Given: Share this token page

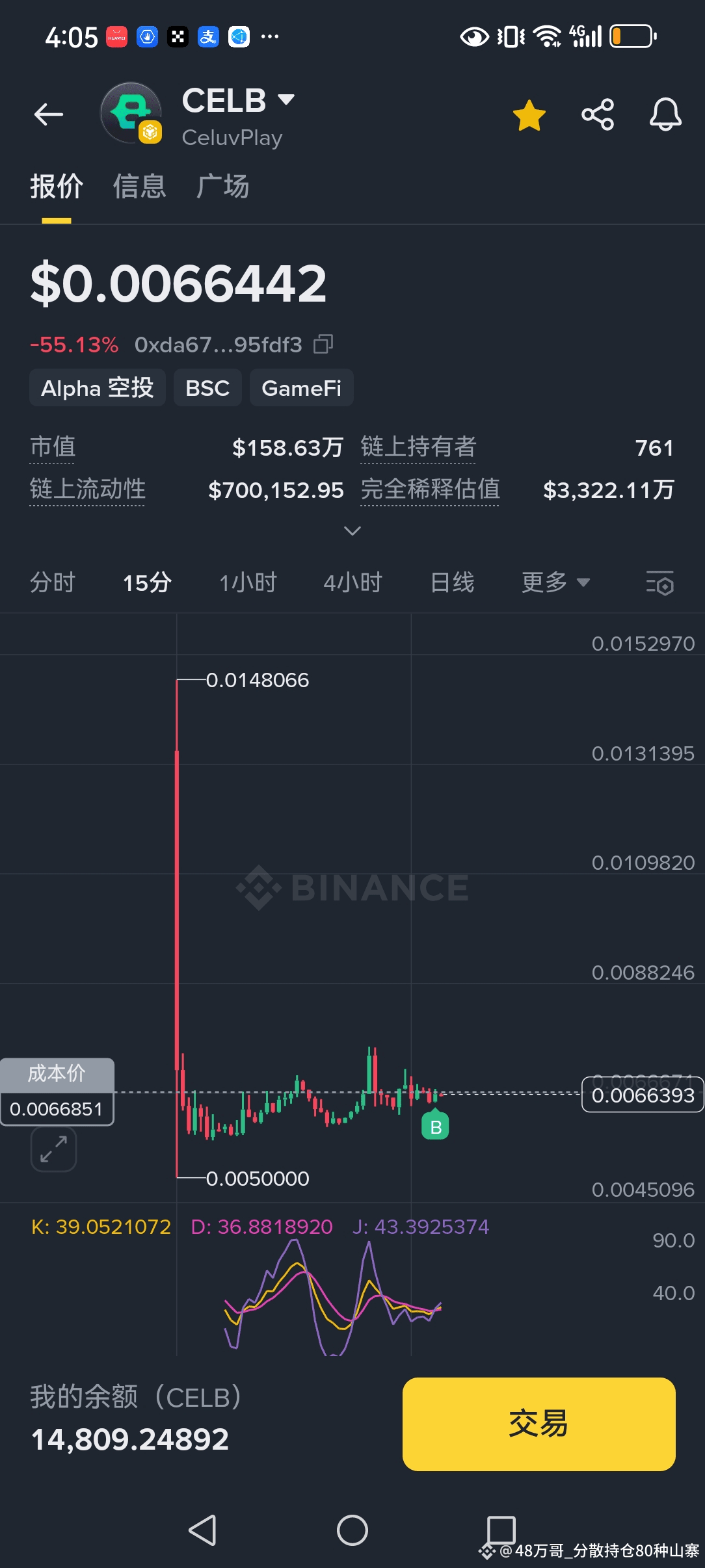Looking at the screenshot, I should click(x=598, y=115).
